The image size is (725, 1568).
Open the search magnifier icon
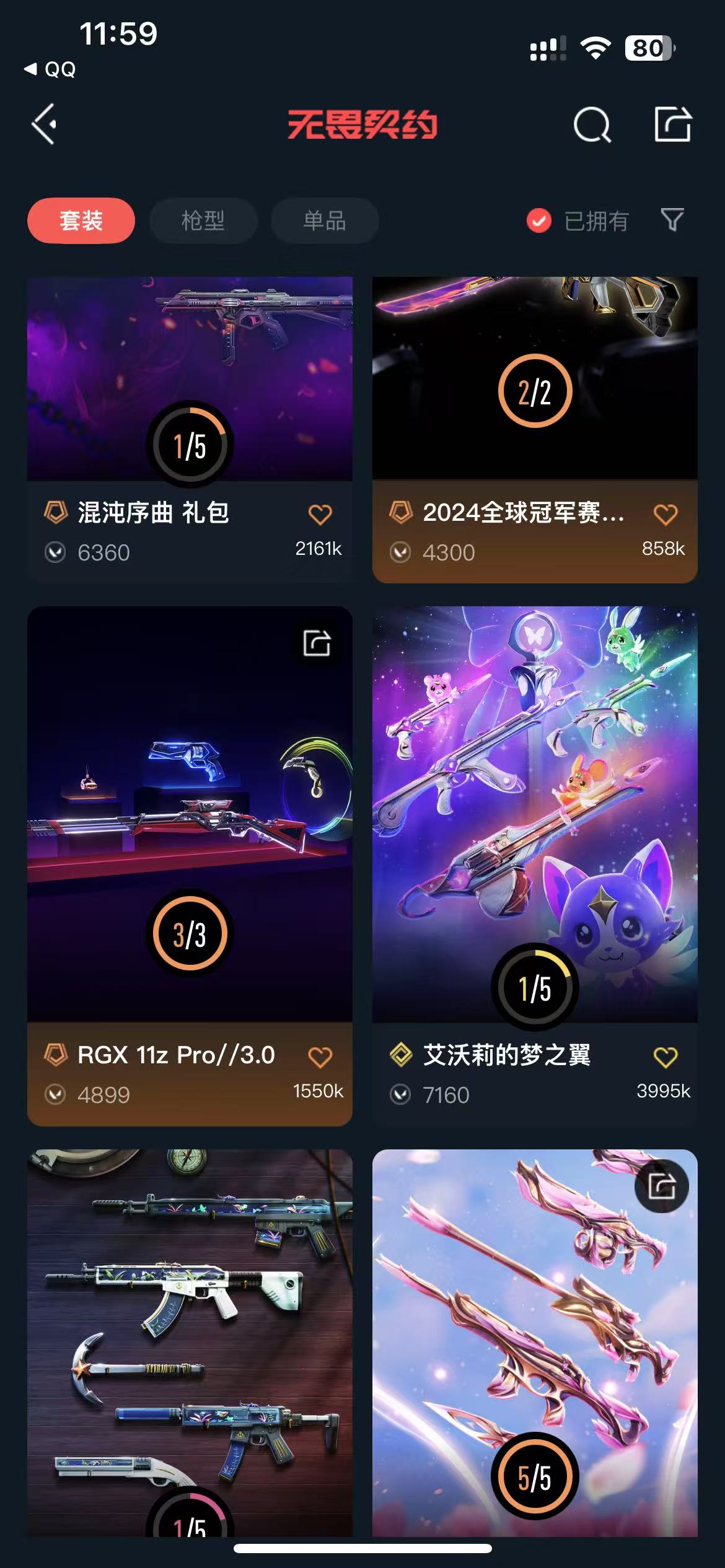(x=592, y=125)
